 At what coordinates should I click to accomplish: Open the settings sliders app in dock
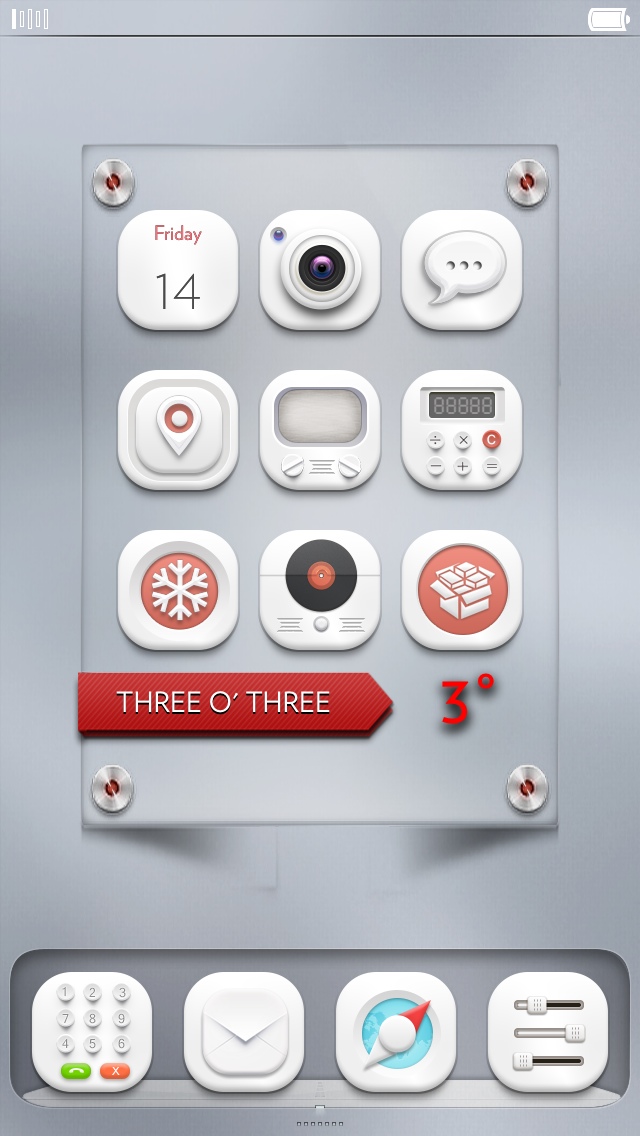[x=548, y=1031]
